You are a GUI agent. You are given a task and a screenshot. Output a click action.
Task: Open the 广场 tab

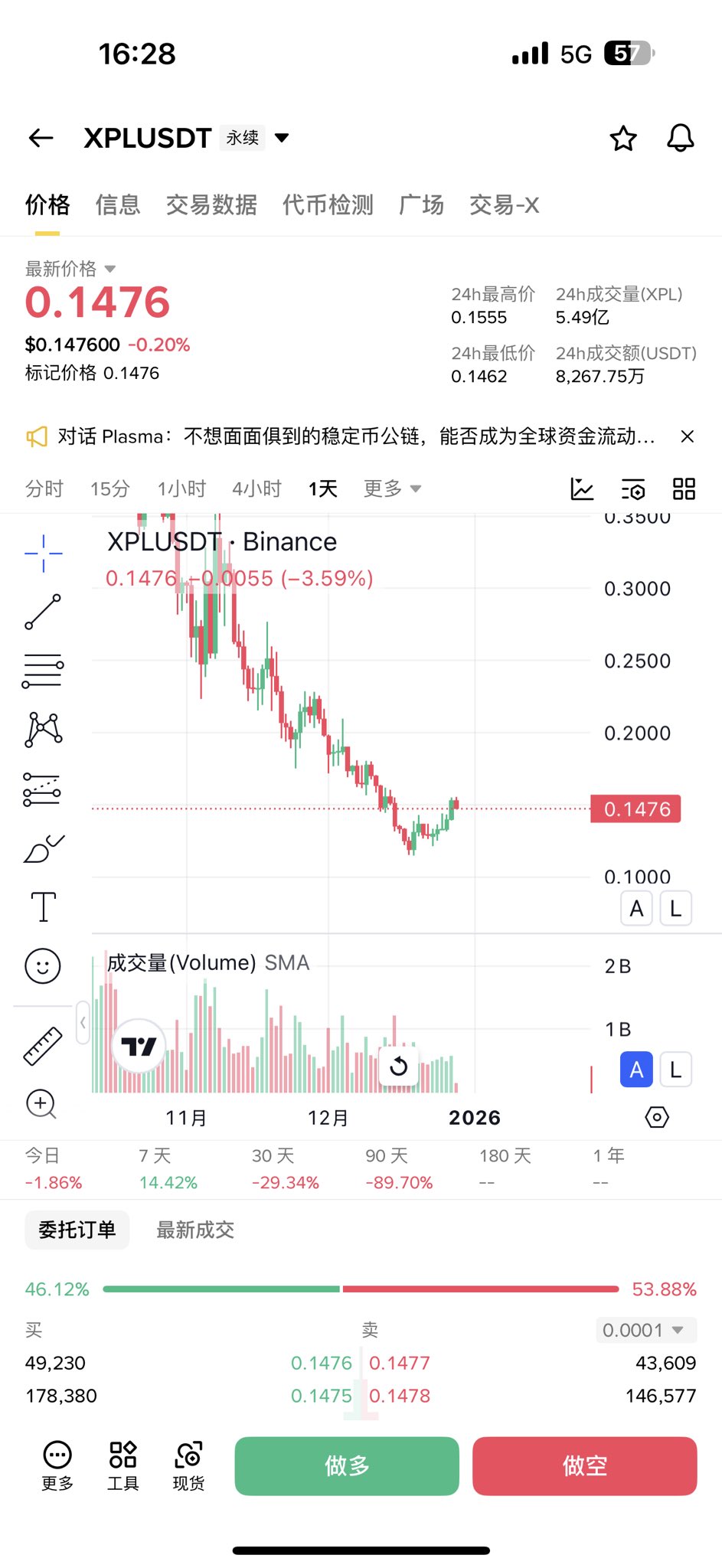[421, 204]
